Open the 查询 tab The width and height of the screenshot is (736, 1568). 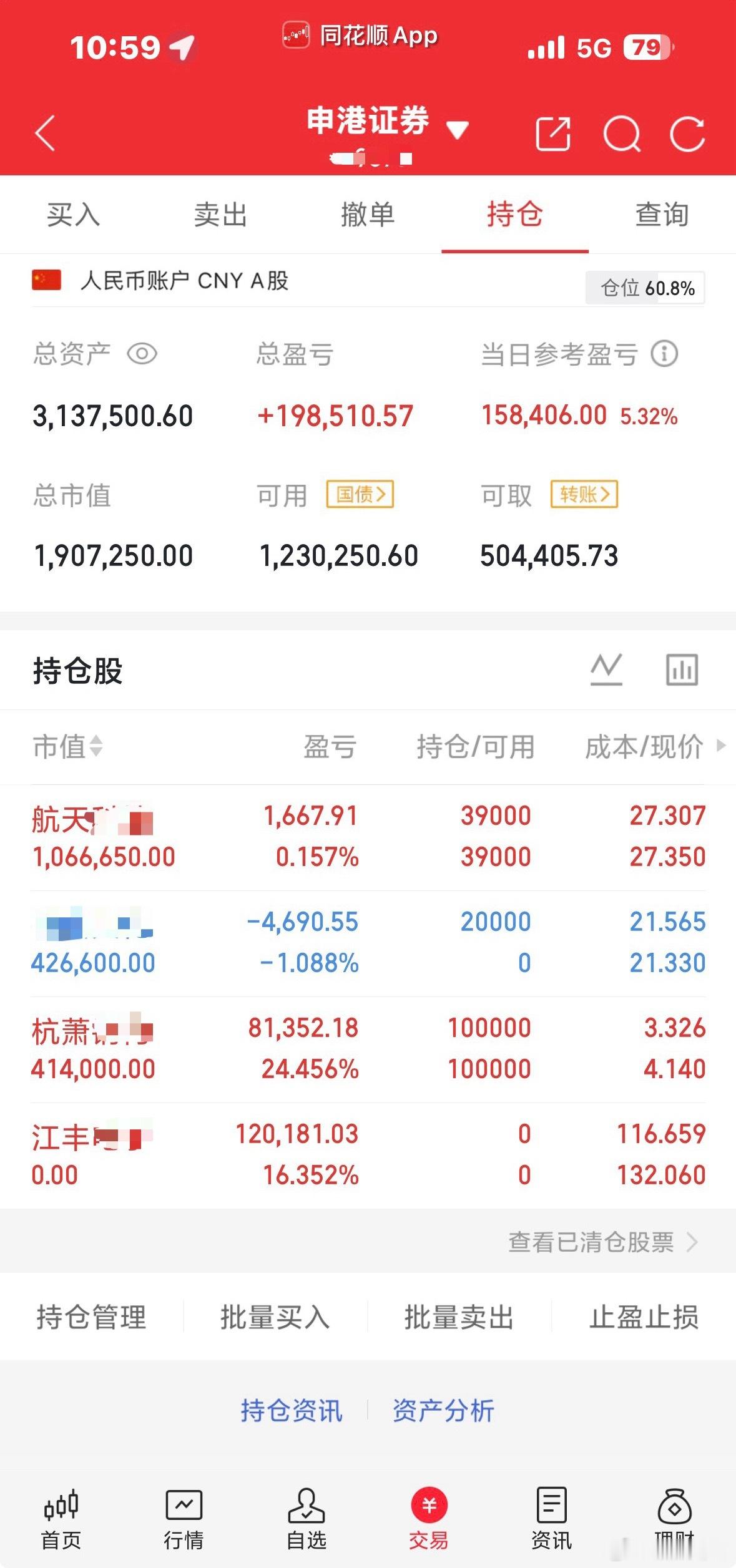click(x=662, y=215)
